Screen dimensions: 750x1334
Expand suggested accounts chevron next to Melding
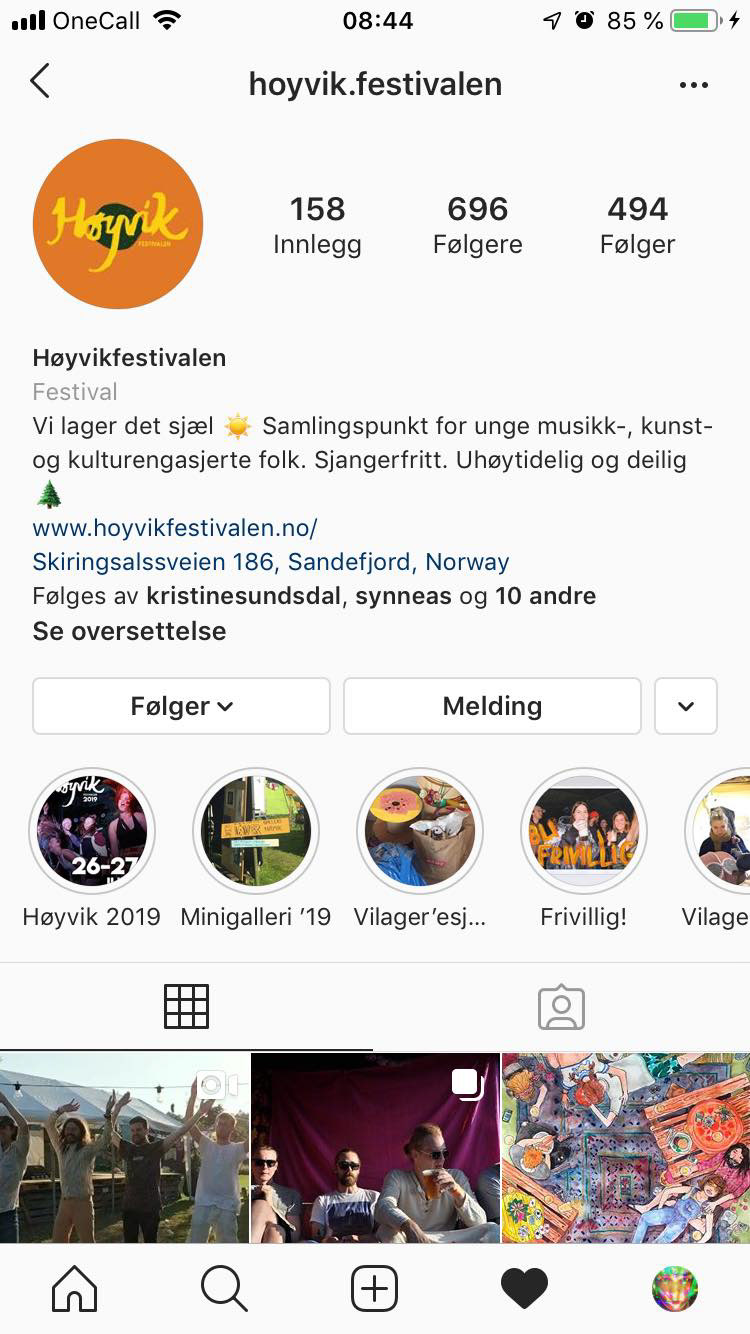[x=686, y=706]
